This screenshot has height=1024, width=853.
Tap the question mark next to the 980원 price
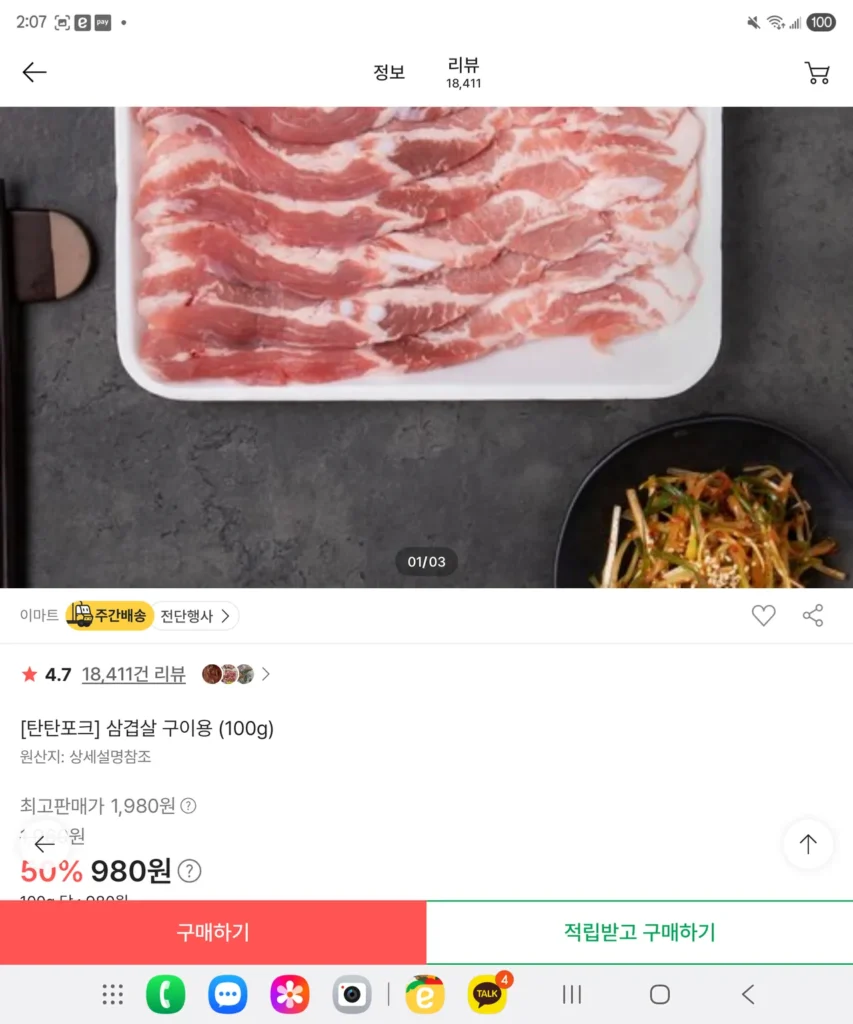pyautogui.click(x=188, y=872)
